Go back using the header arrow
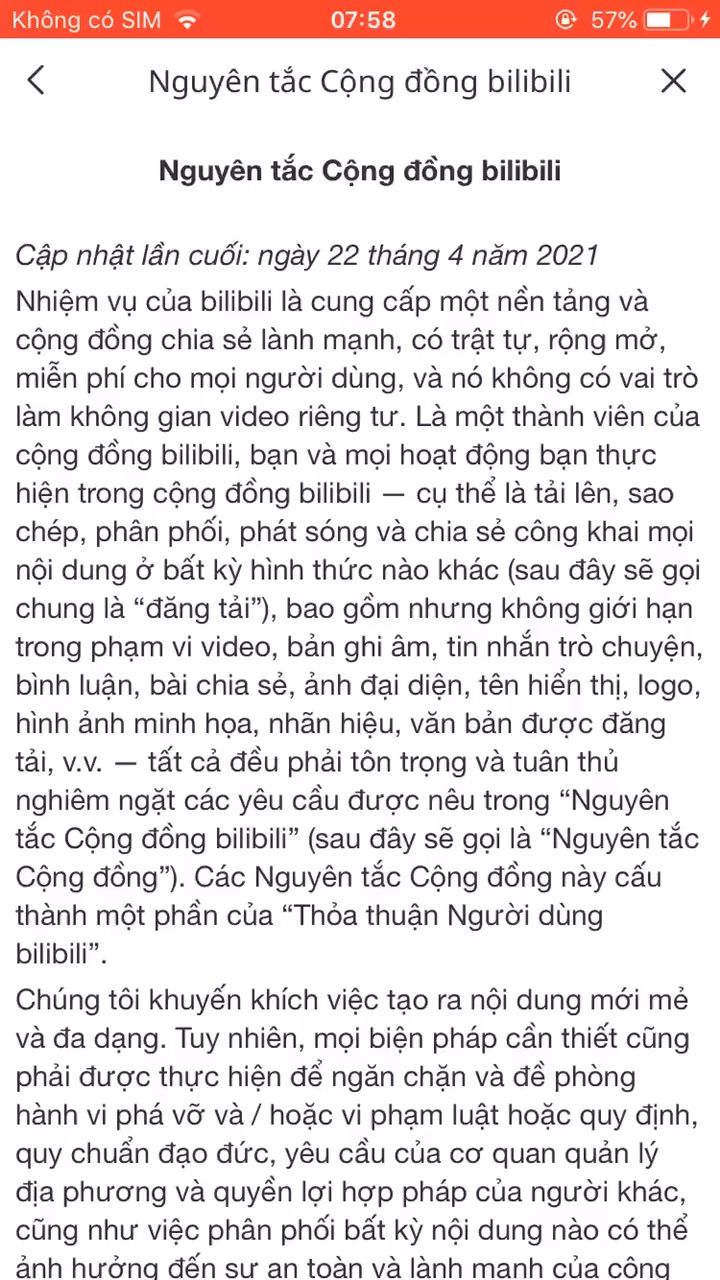The width and height of the screenshot is (720, 1280). 36,80
